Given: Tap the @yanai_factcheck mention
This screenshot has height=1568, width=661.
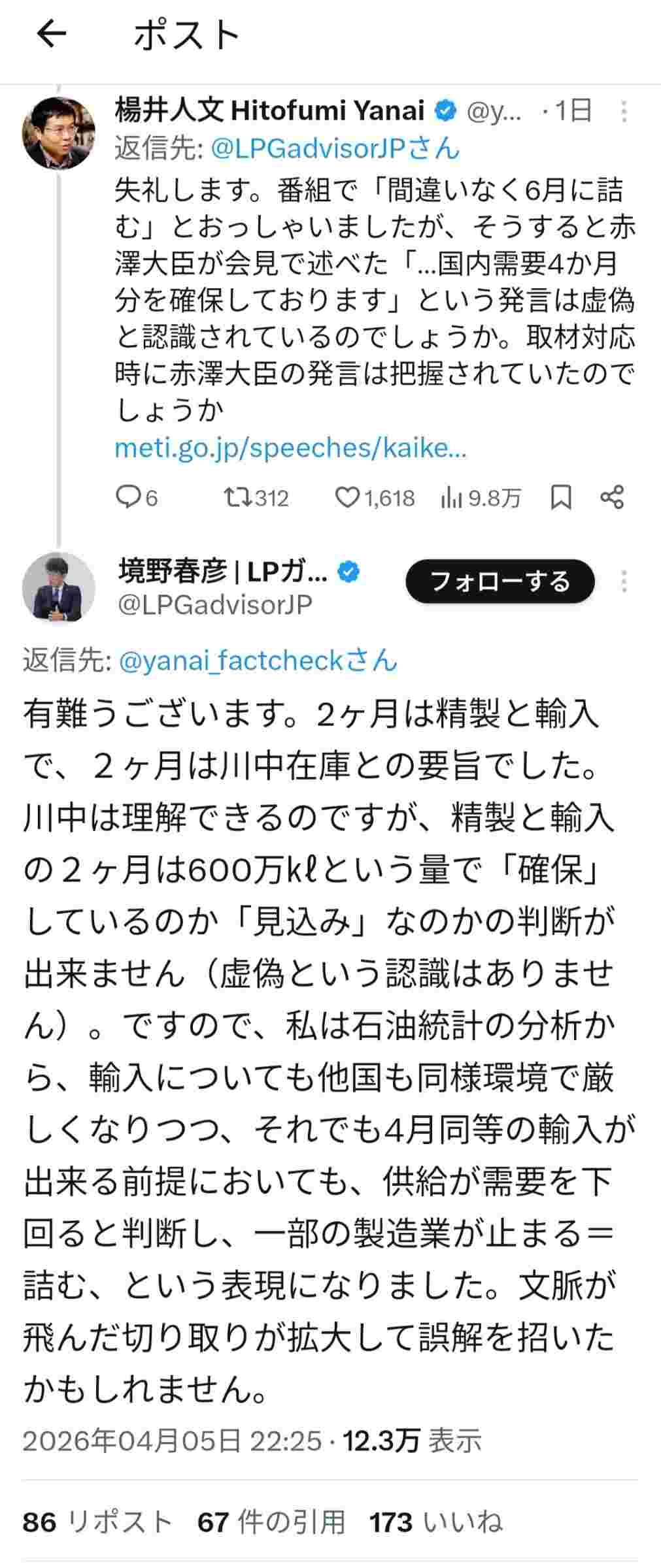Looking at the screenshot, I should pyautogui.click(x=258, y=661).
